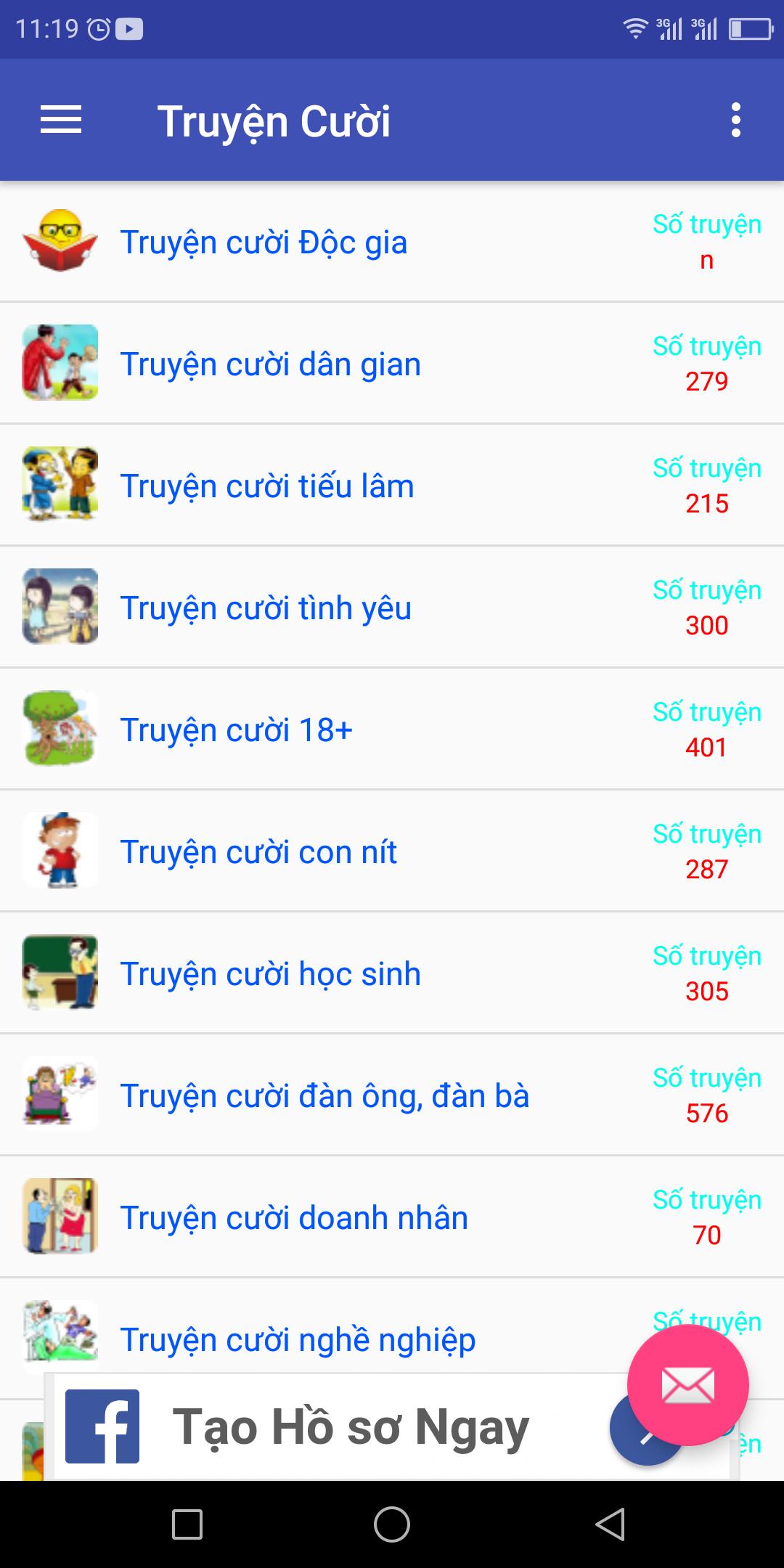
Task: Open Truyện cười đàn ông, đàn bà category
Action: (x=324, y=1095)
